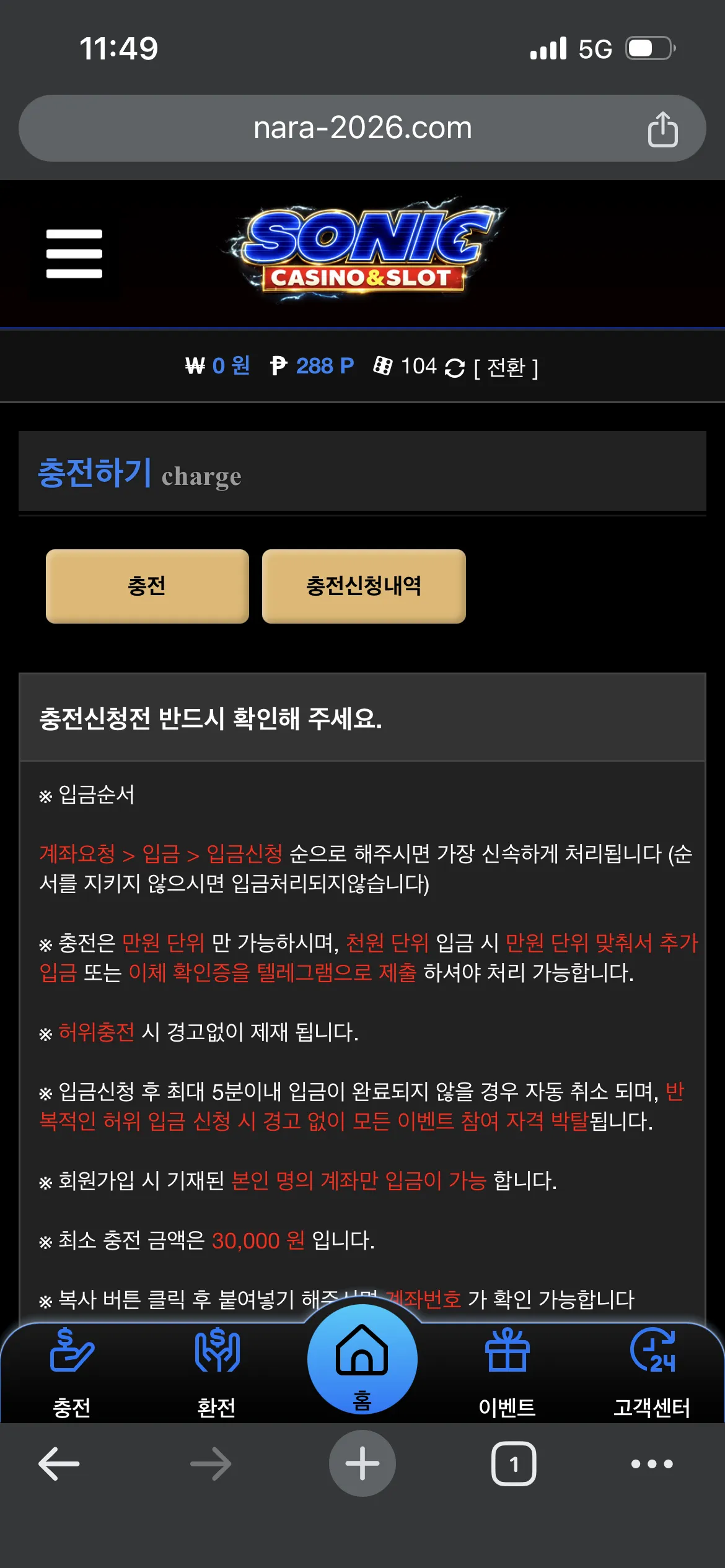Tap the share icon in the address bar
The width and height of the screenshot is (725, 1568).
point(662,129)
